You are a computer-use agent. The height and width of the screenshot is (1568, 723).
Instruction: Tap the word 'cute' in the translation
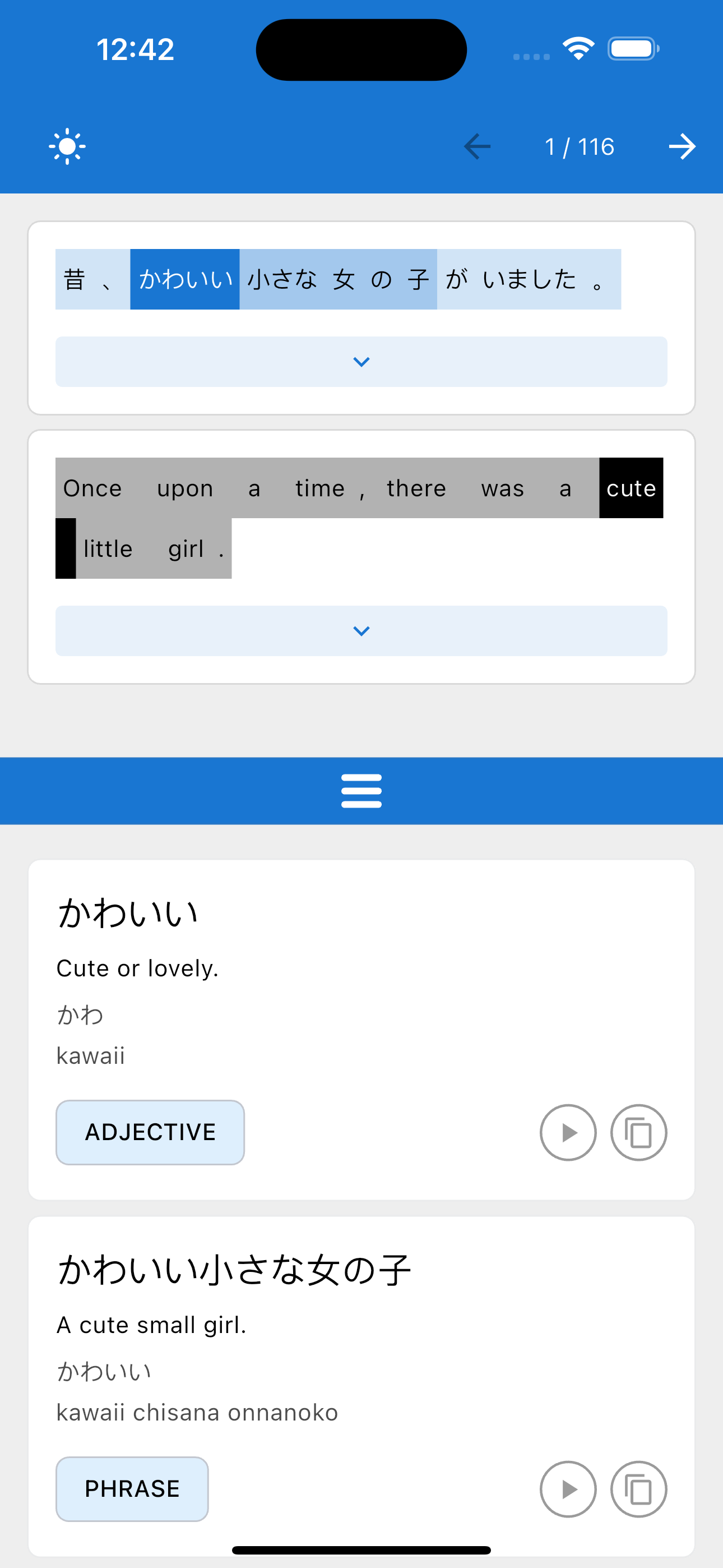631,488
